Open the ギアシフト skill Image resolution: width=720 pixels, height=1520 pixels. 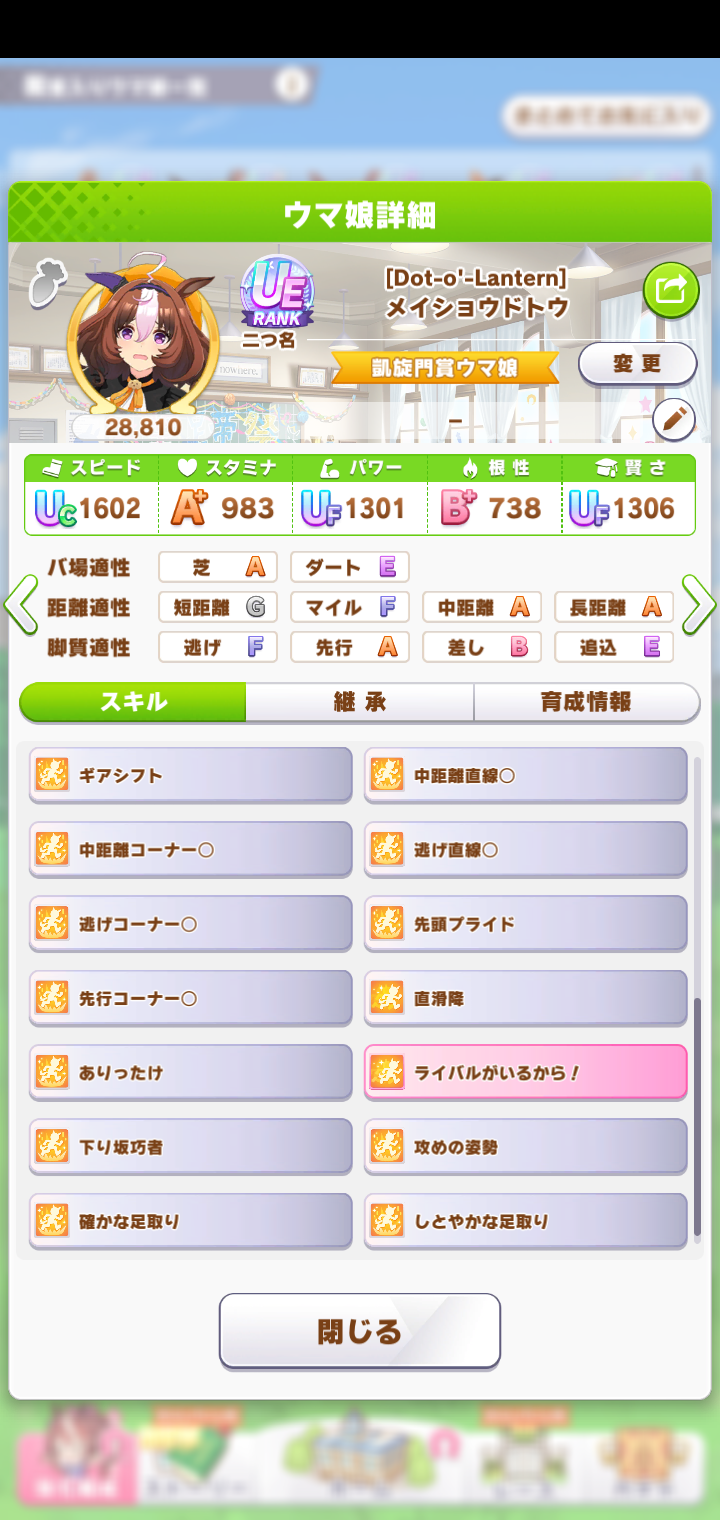pyautogui.click(x=190, y=775)
